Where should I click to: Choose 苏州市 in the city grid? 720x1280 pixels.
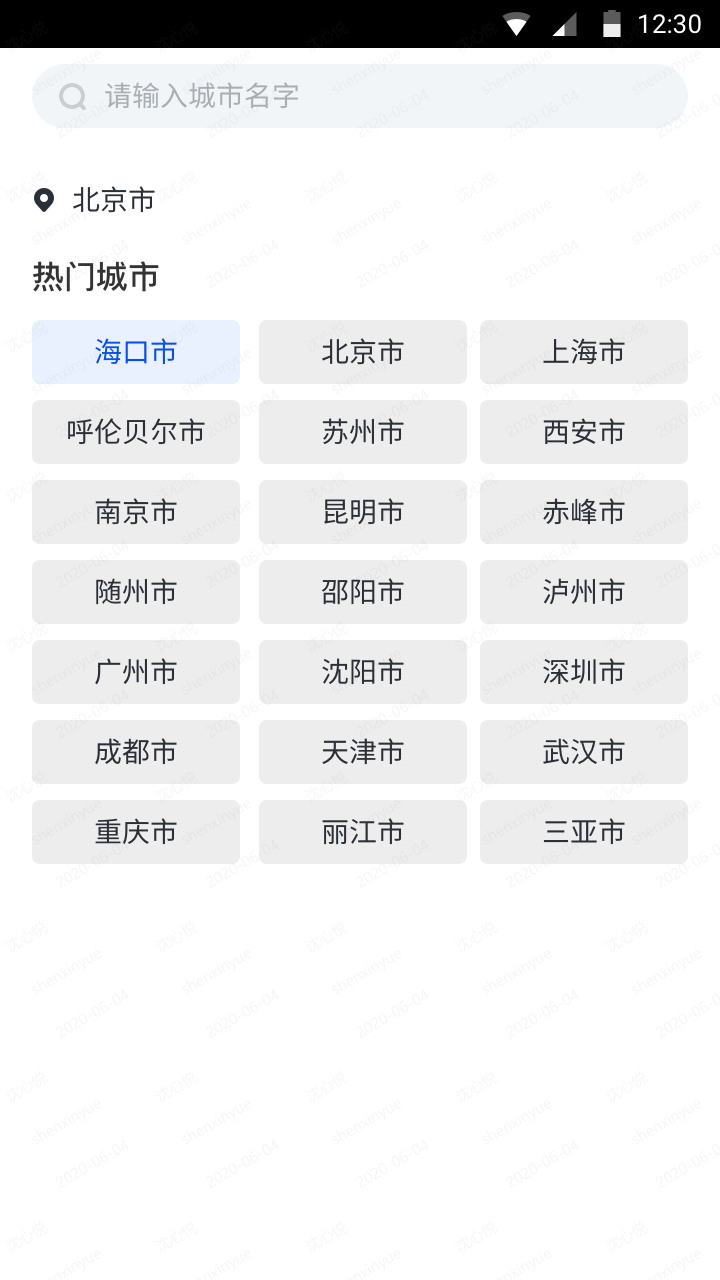coord(362,432)
